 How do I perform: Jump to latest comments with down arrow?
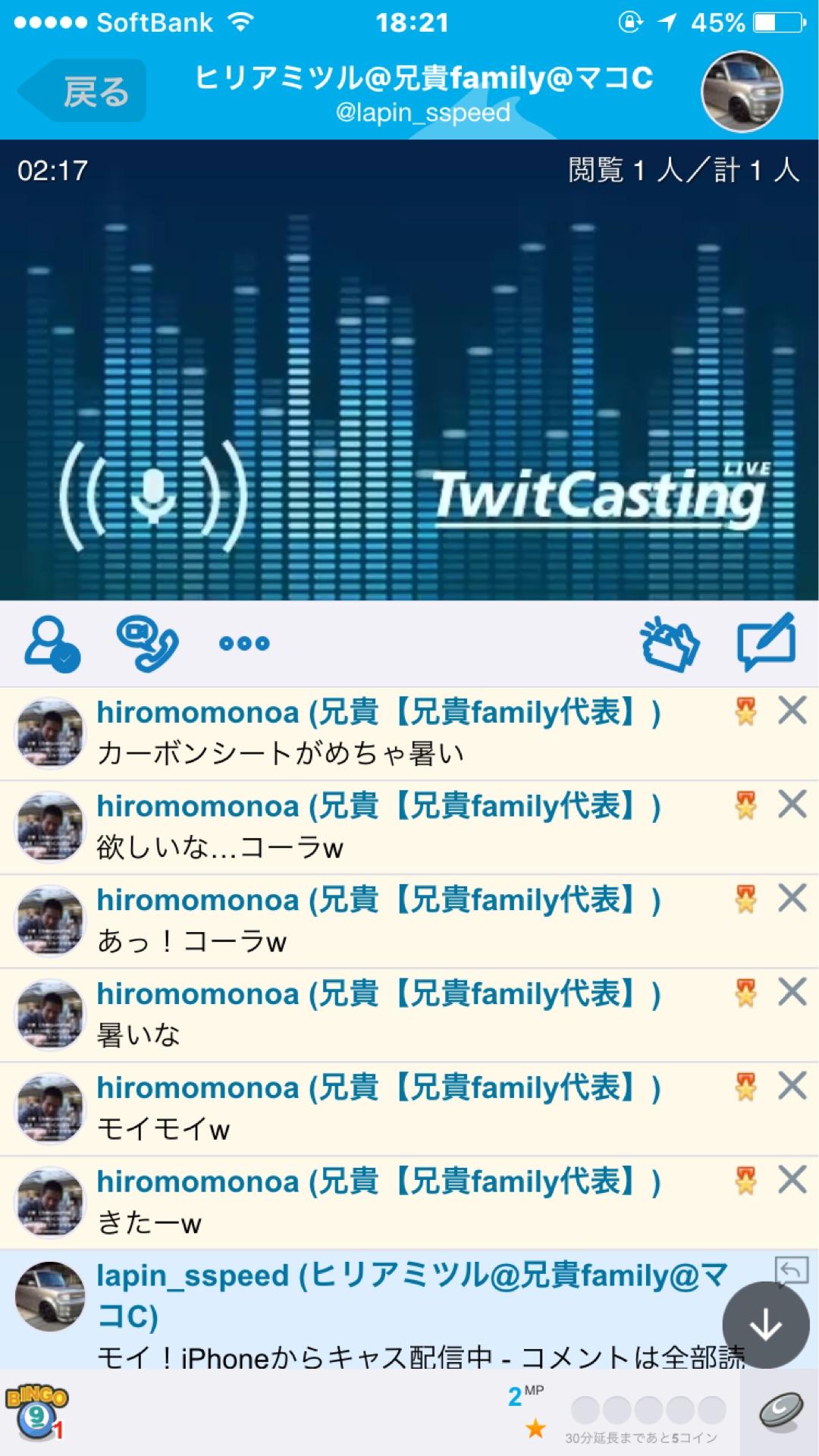pos(766,1325)
